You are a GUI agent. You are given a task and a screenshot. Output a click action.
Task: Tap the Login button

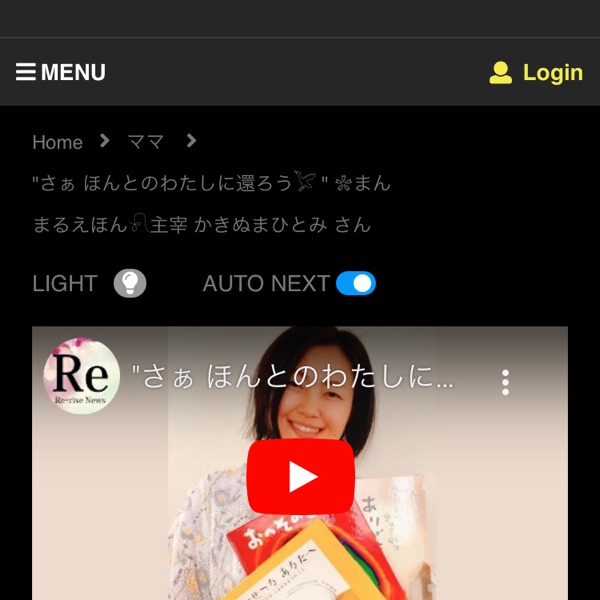536,72
